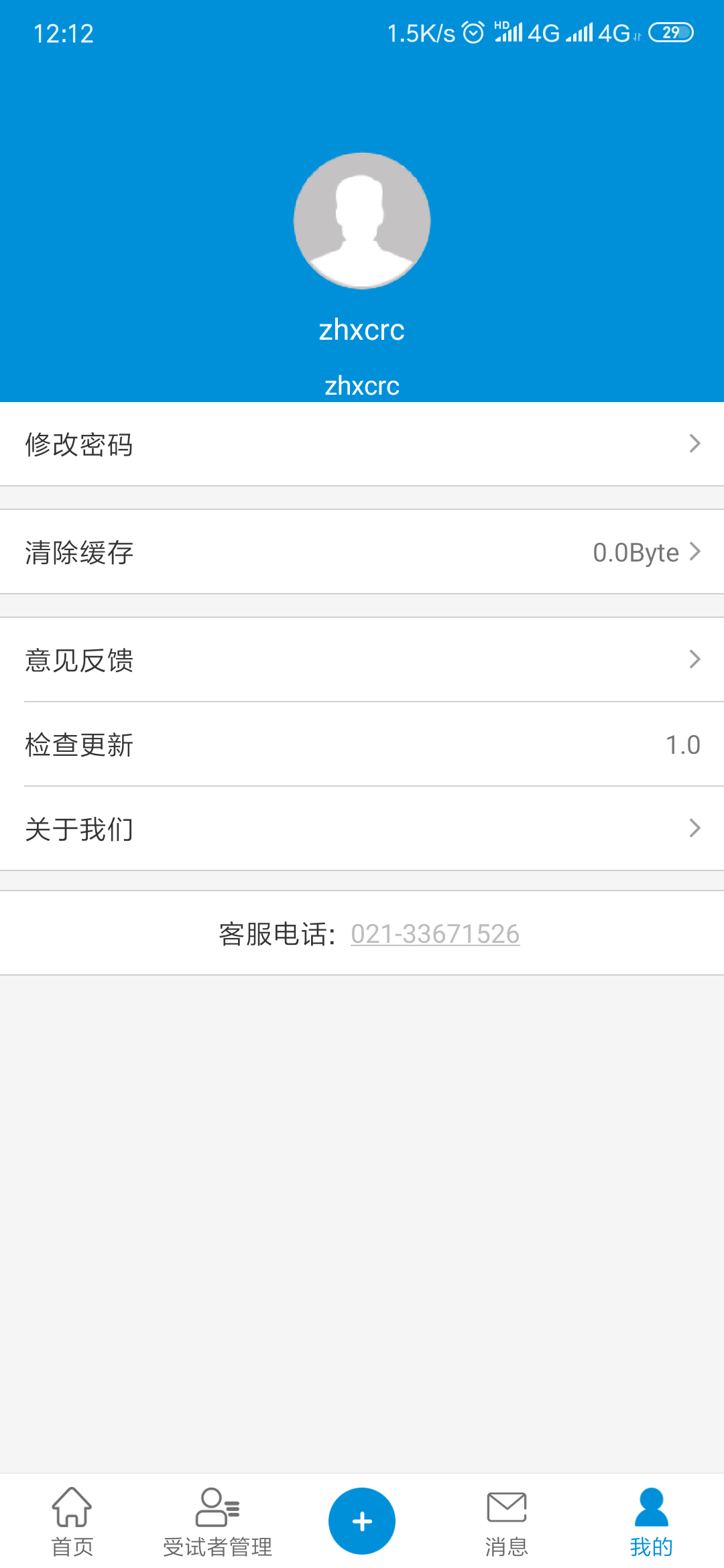Tap the arrow beside 关于我们
This screenshot has width=724, height=1568.
[695, 829]
